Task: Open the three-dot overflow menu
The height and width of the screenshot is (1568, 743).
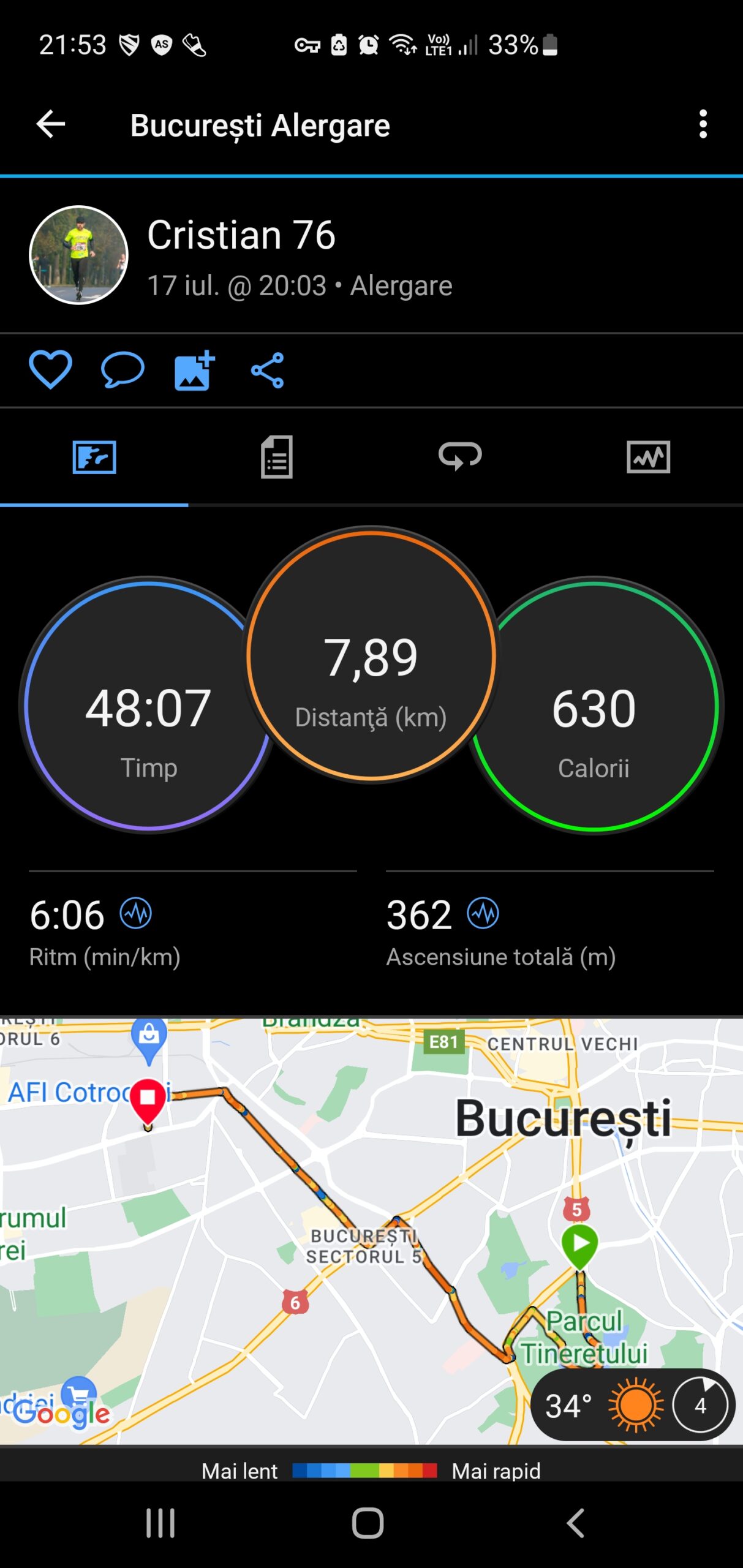Action: click(703, 124)
